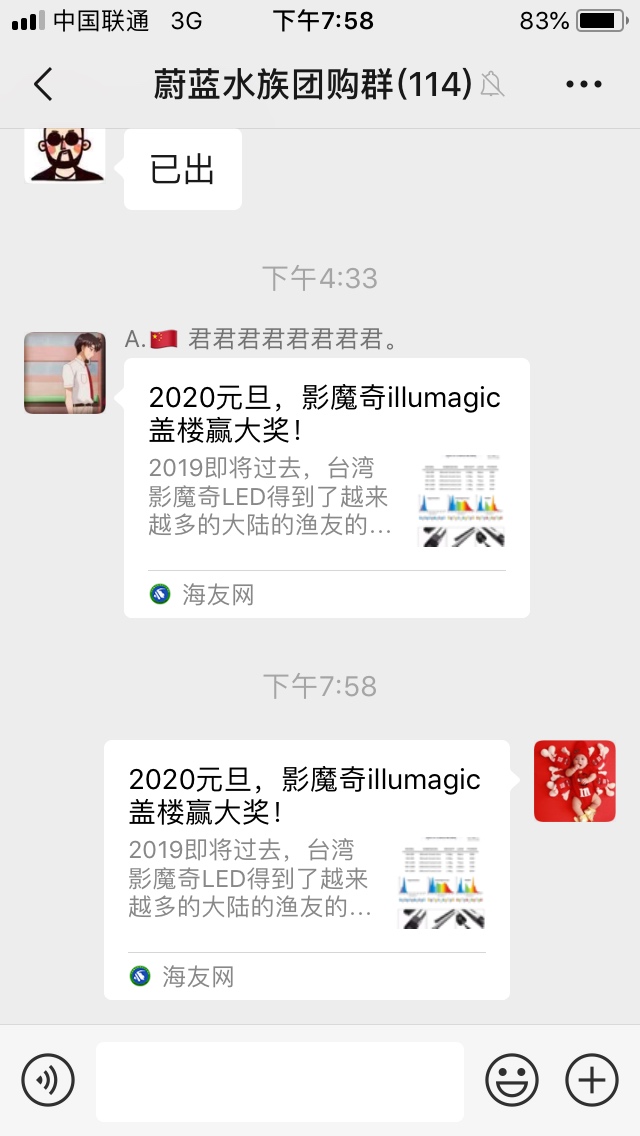Open the chat info overflow menu
This screenshot has width=640, height=1136.
(583, 85)
